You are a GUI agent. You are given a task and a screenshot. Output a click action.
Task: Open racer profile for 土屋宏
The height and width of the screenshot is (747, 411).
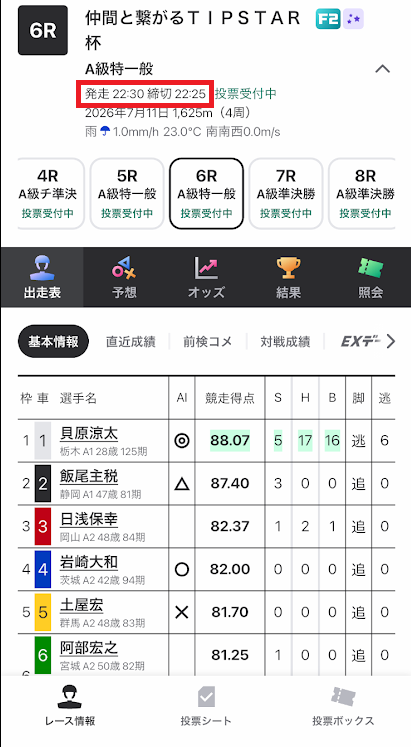coord(81,605)
